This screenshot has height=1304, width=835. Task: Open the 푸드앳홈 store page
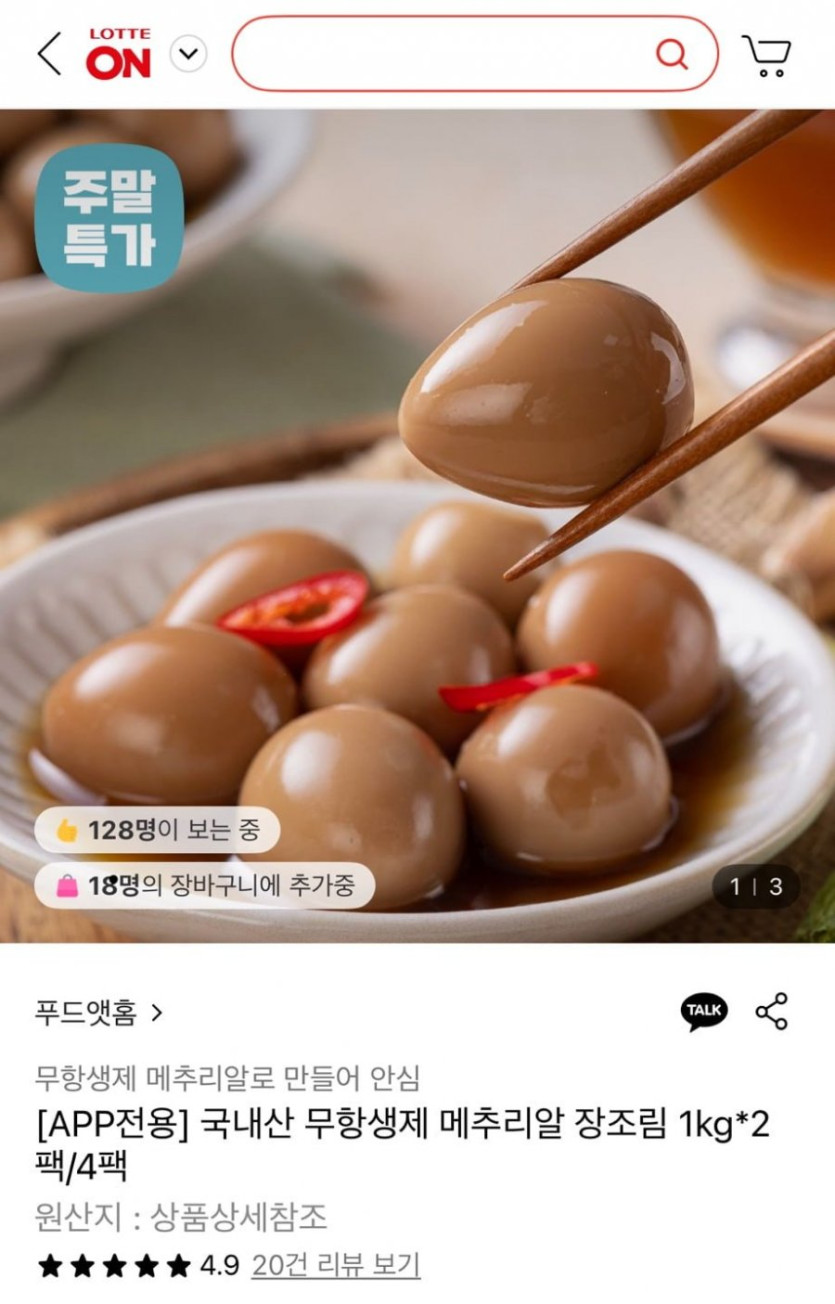coord(98,1013)
